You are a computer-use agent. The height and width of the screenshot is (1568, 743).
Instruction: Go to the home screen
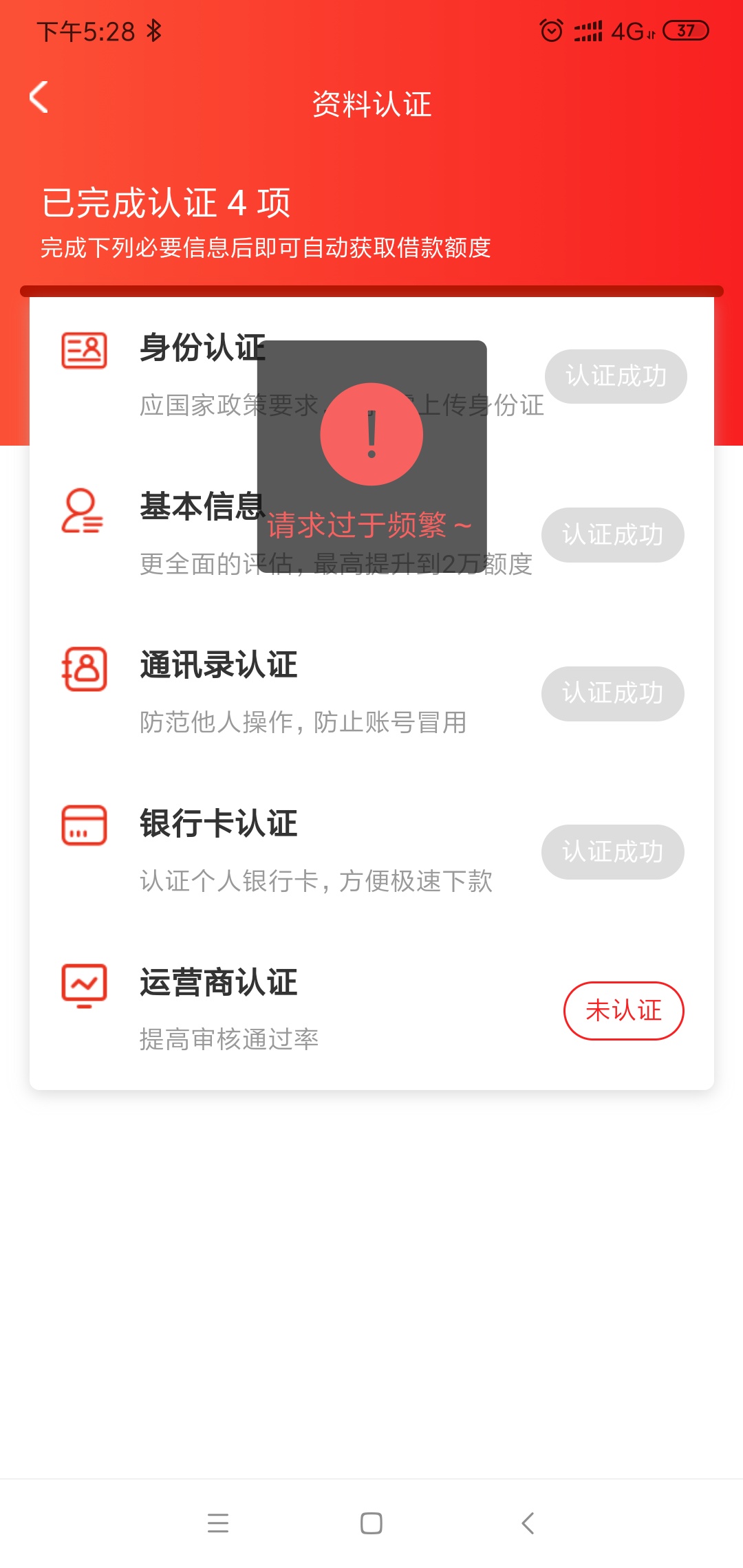click(371, 1523)
